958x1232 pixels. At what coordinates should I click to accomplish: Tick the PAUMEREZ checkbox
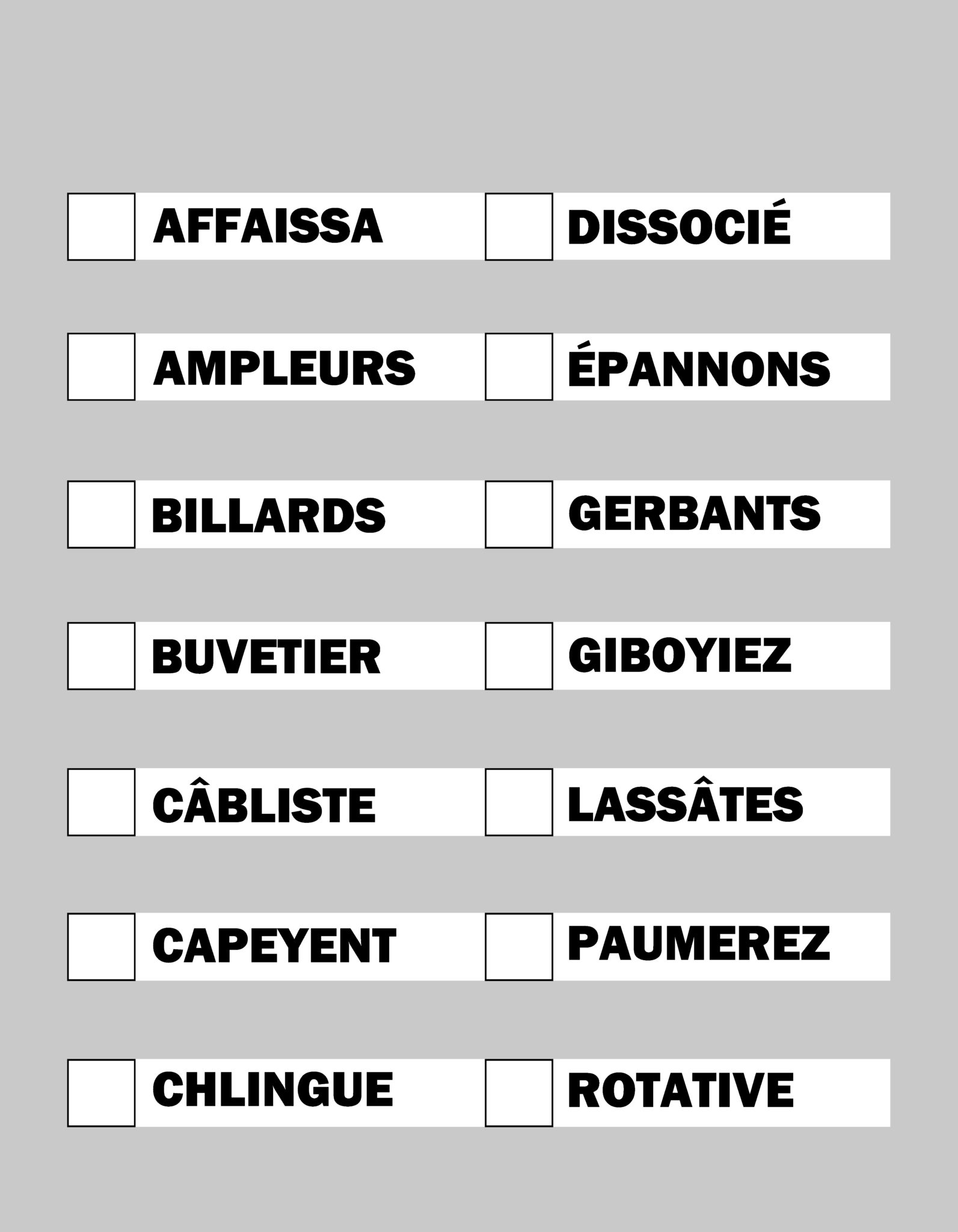tap(519, 947)
